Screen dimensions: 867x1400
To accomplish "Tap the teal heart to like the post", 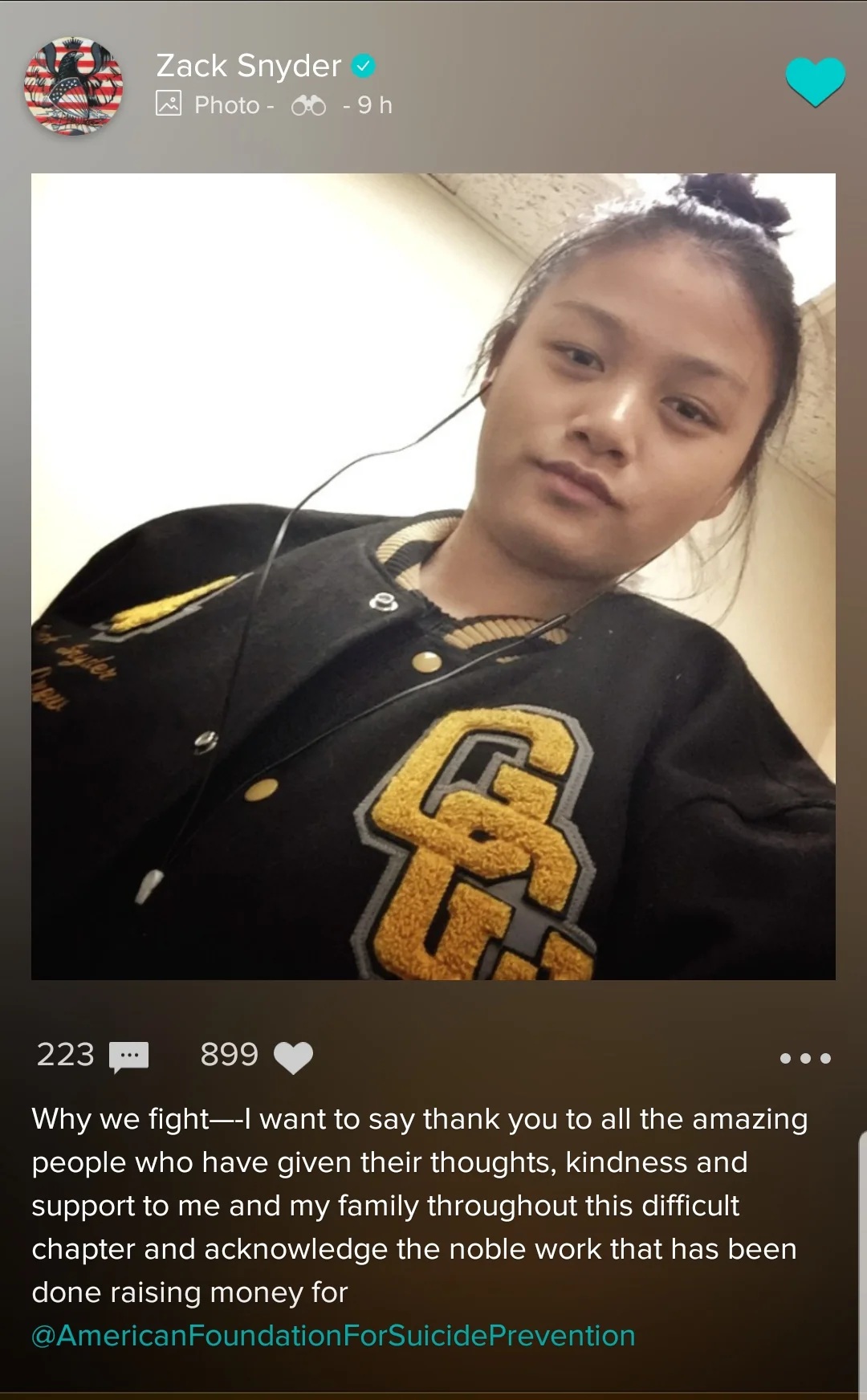I will pyautogui.click(x=815, y=82).
